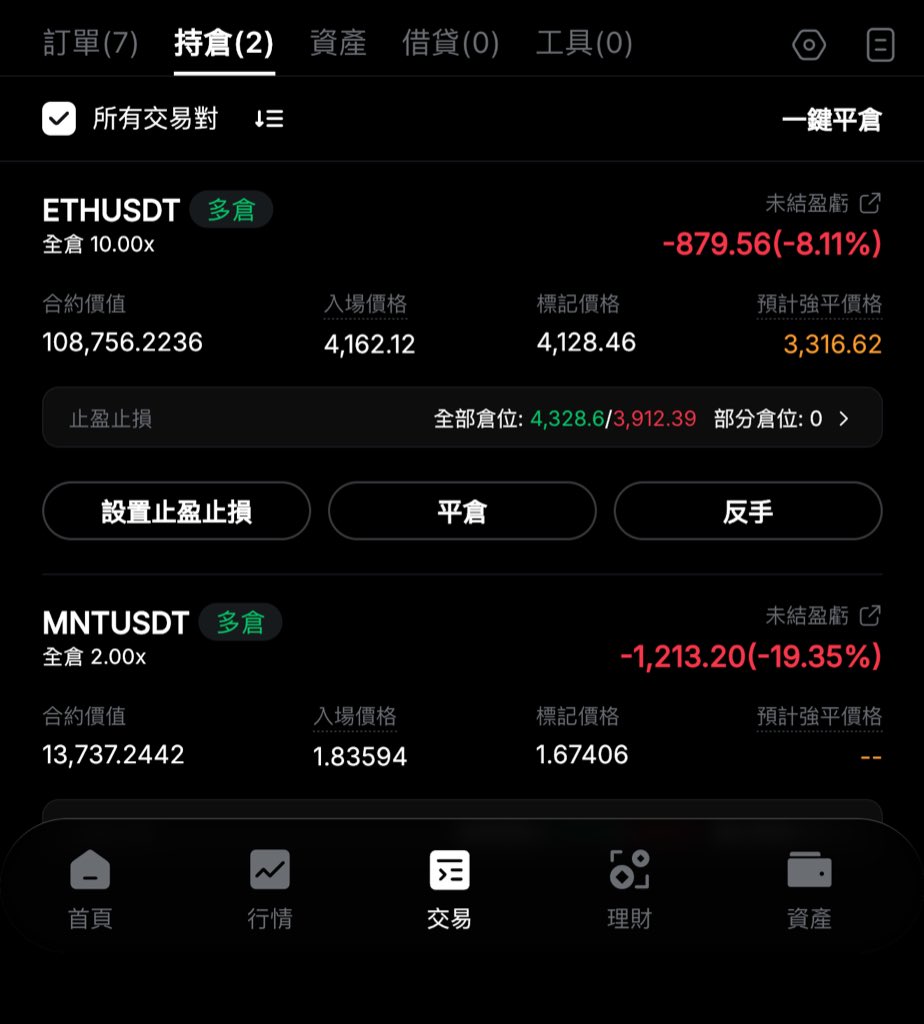Viewport: 924px width, 1024px height.
Task: Tap 平倉 for the ETHUSDT position
Action: (462, 512)
